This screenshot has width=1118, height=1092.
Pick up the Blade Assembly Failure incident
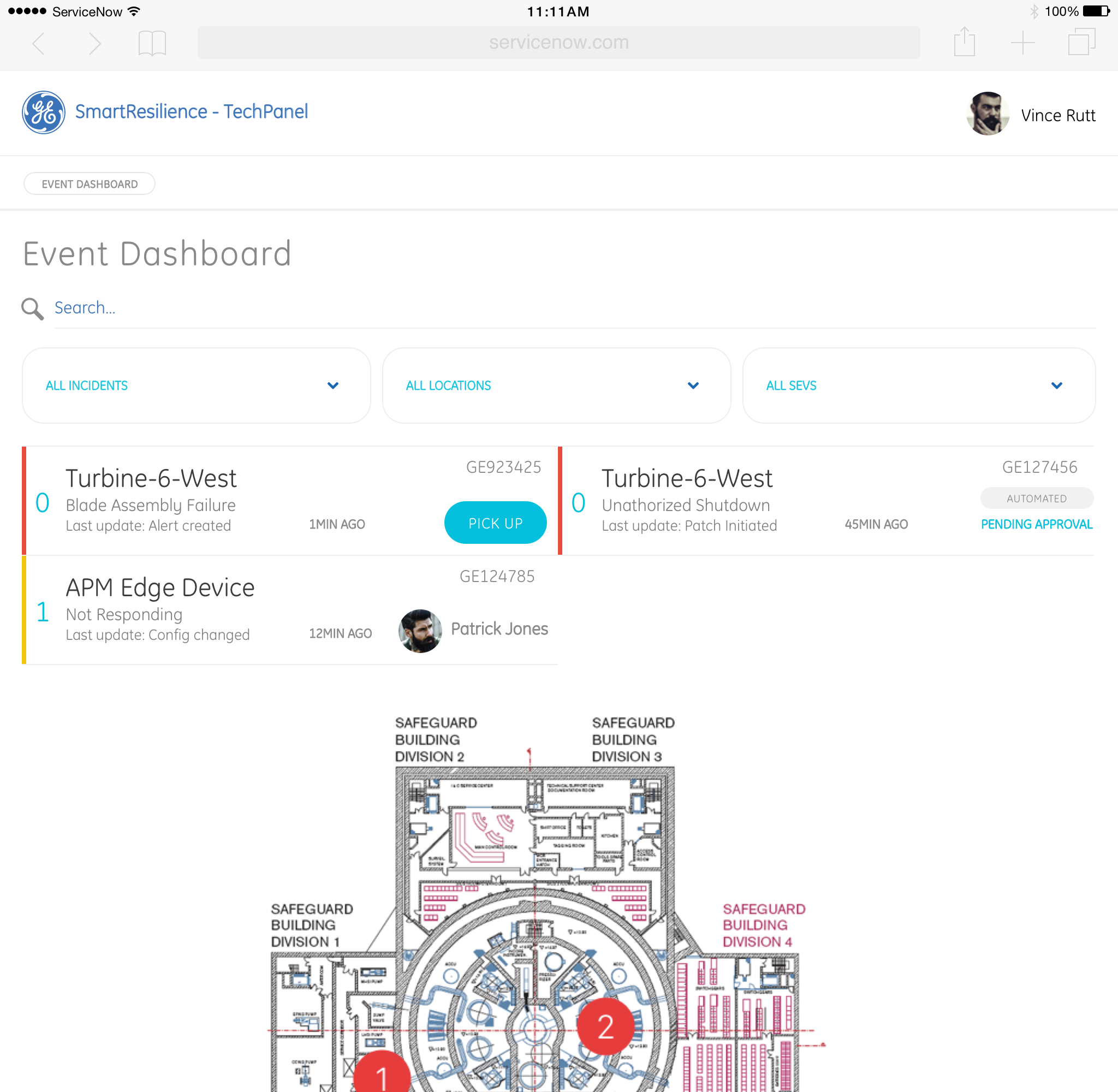495,523
